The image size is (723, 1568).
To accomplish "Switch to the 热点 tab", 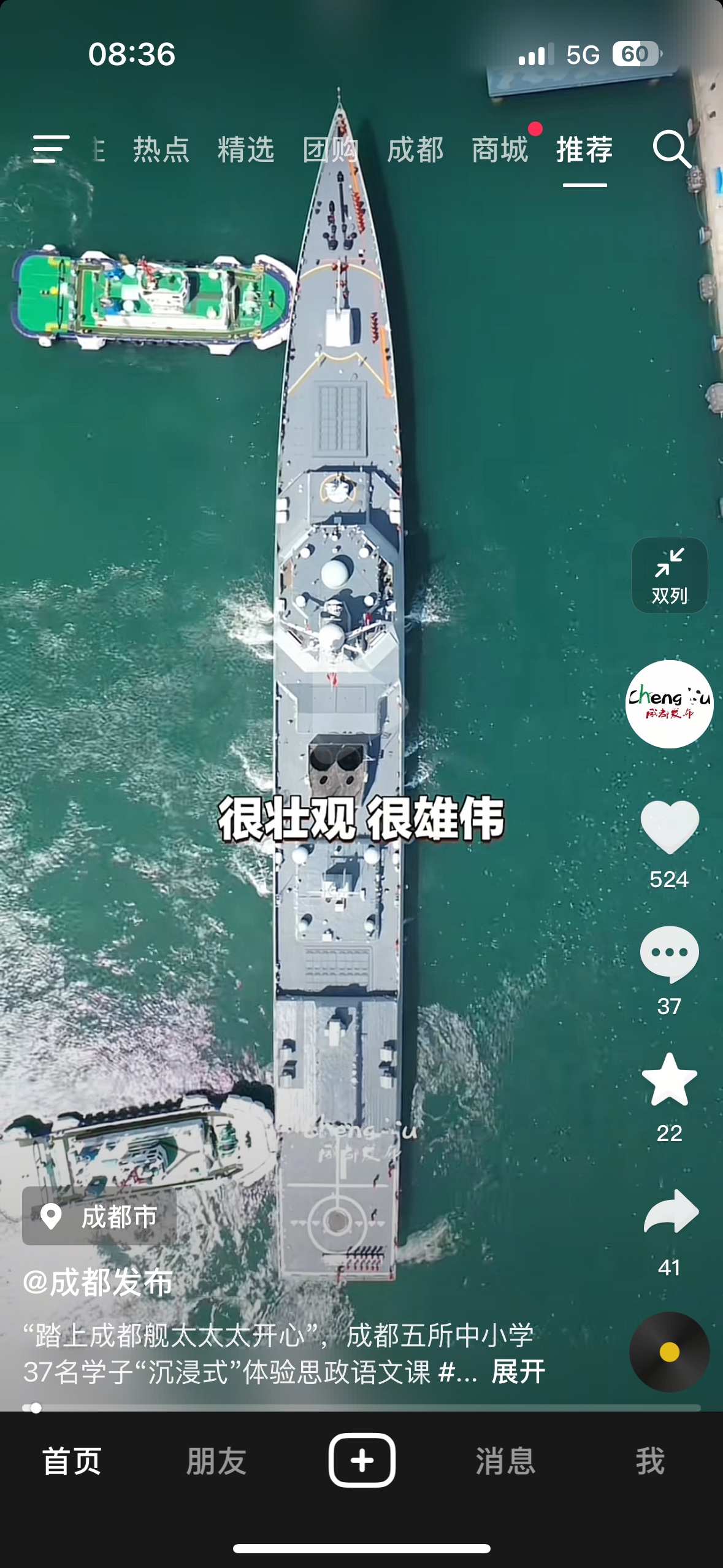I will pos(161,150).
